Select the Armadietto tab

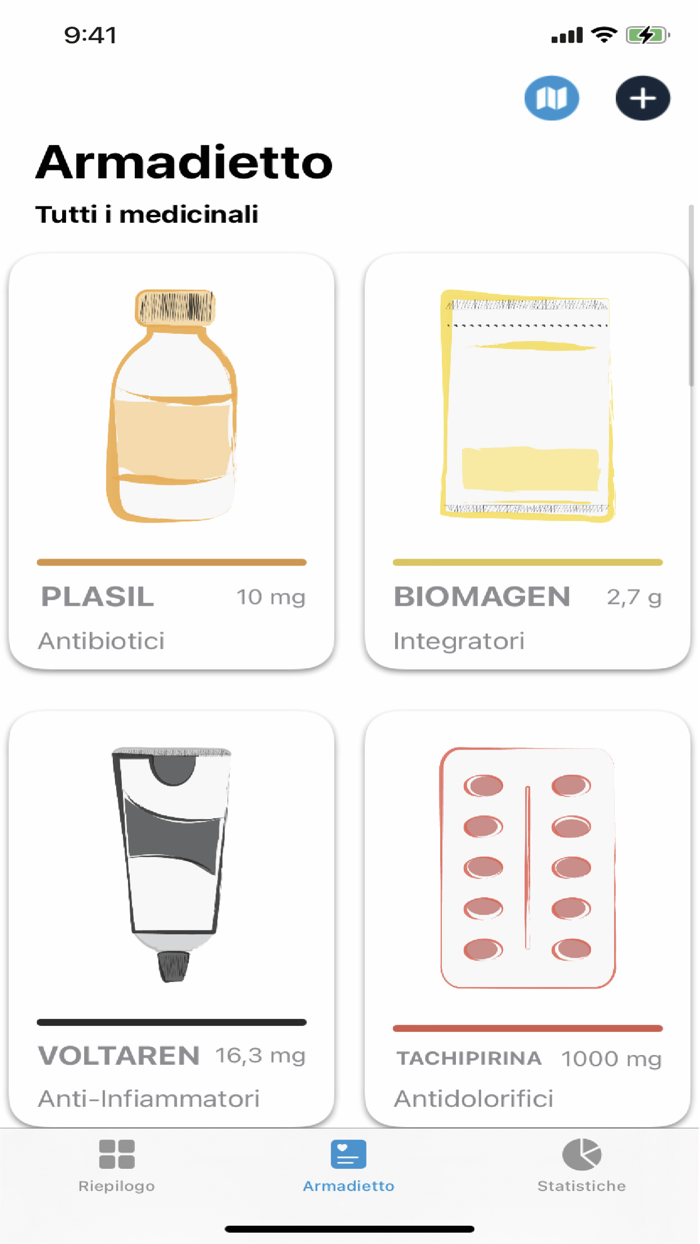[349, 1166]
